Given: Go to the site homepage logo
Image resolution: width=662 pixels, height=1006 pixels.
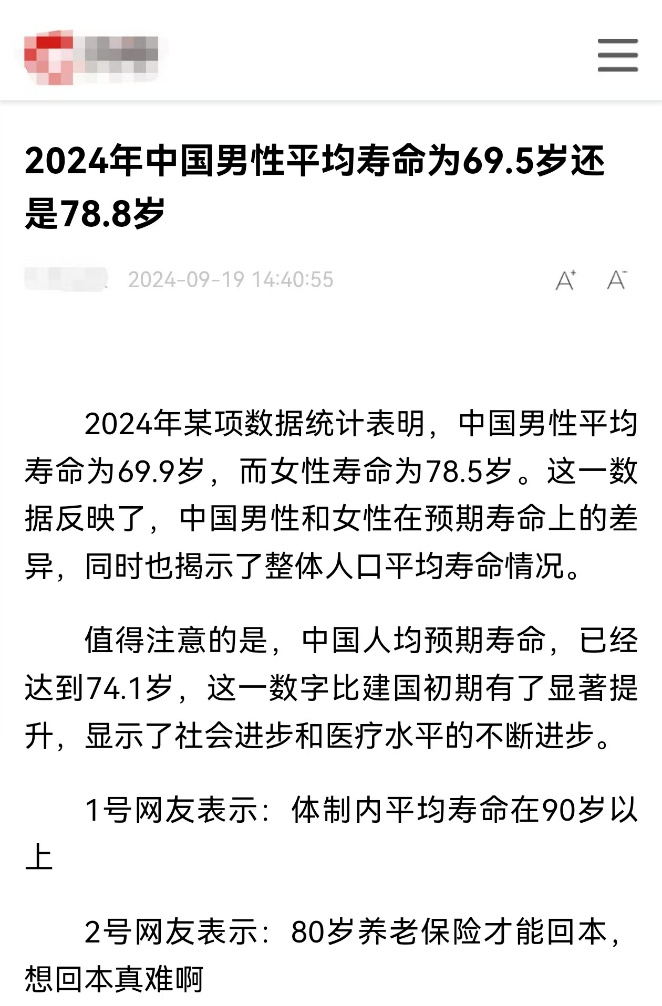Looking at the screenshot, I should (x=90, y=52).
